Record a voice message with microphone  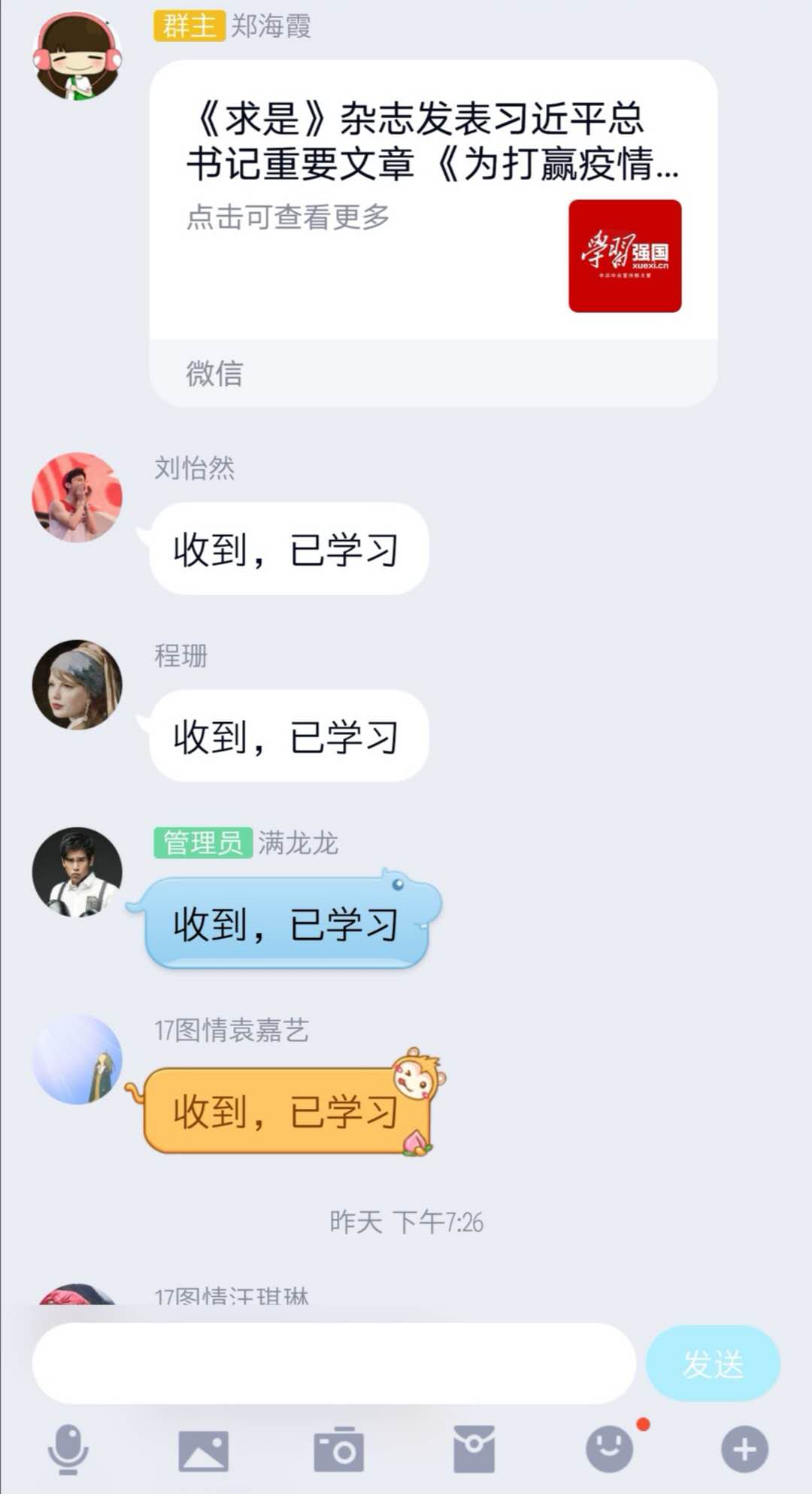pos(68,1449)
